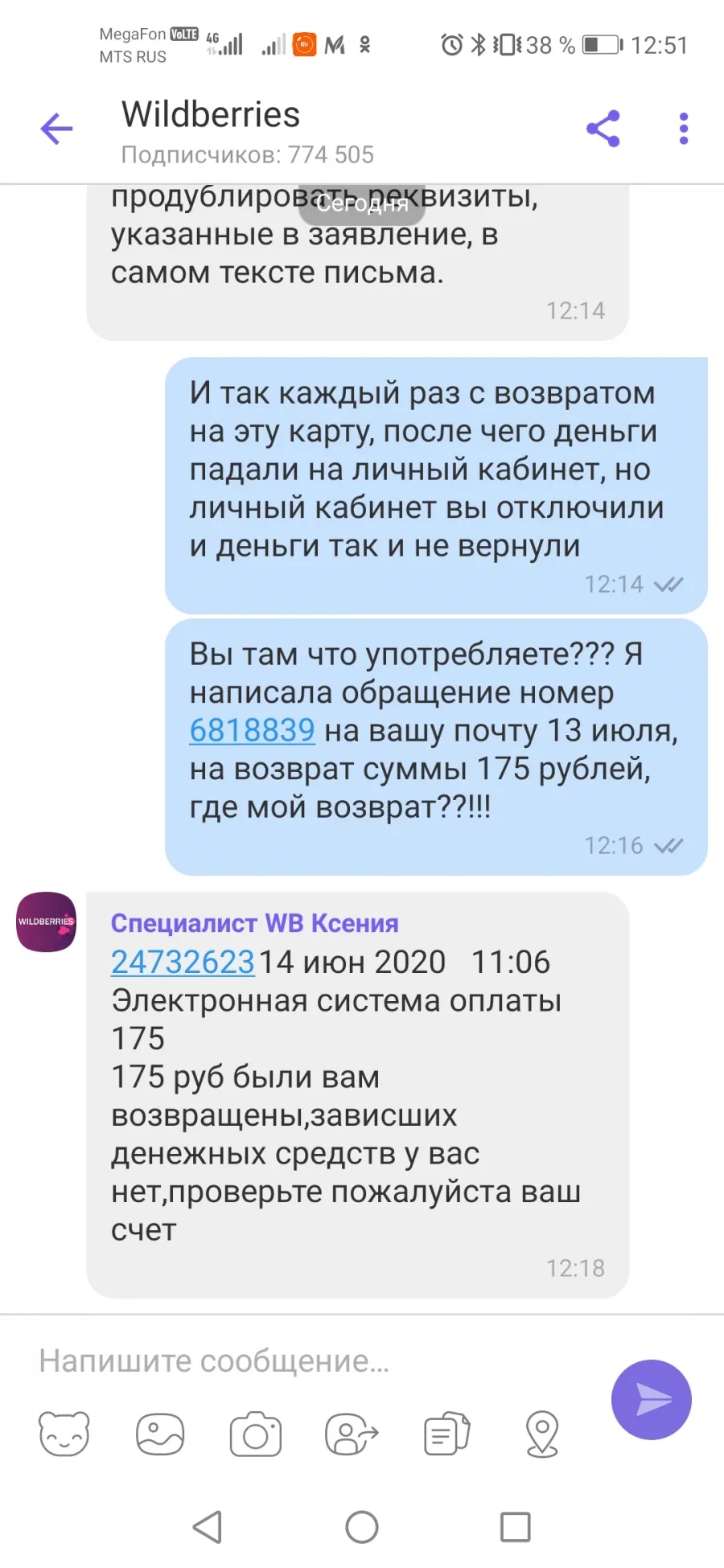
Task: Go back using the purple arrow
Action: pos(56,129)
